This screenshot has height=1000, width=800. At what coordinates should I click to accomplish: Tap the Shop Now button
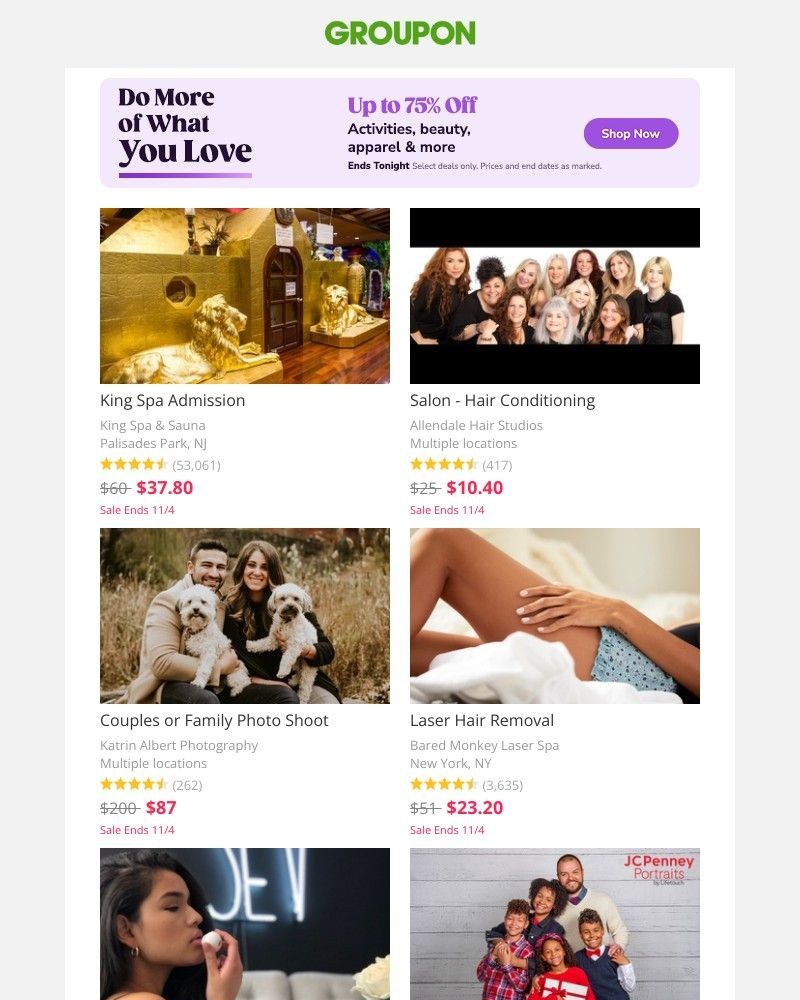click(x=630, y=134)
